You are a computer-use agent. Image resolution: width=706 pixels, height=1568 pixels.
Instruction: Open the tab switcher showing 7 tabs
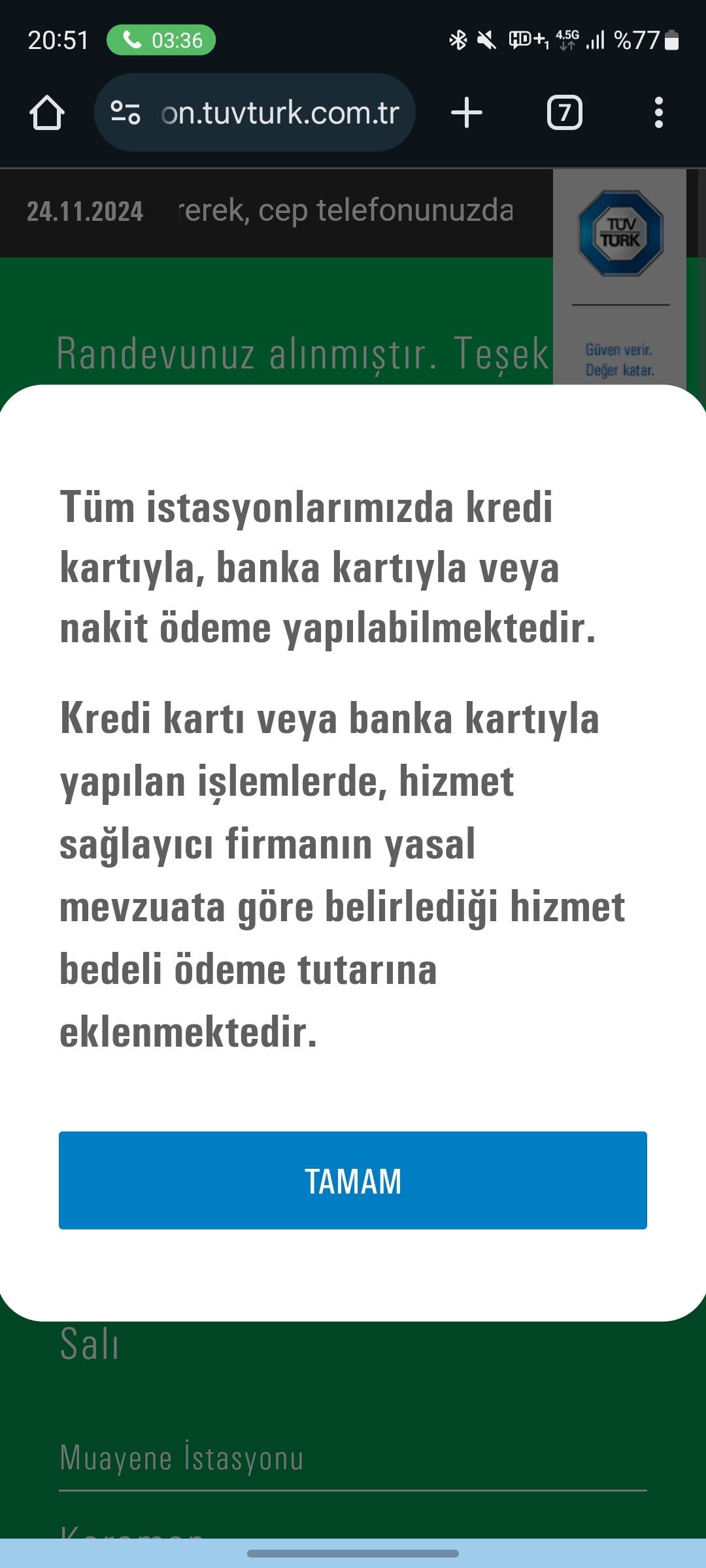[564, 112]
